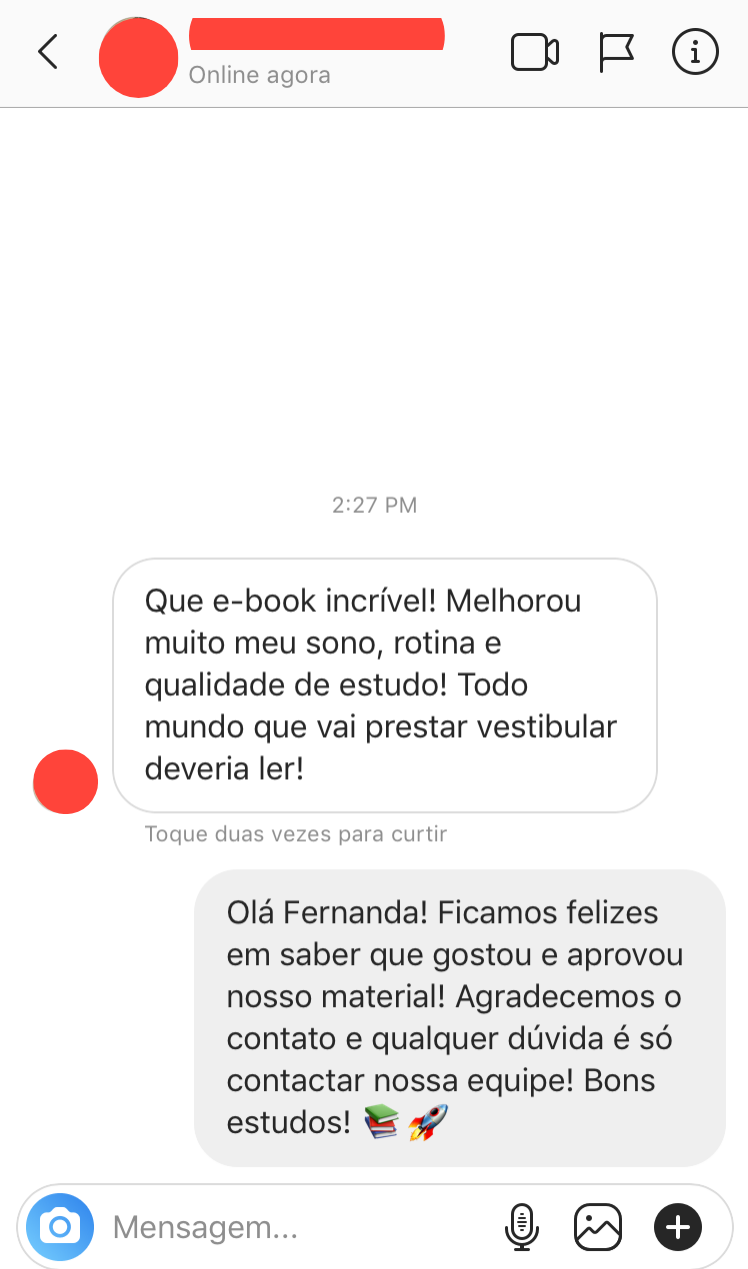This screenshot has width=748, height=1269.
Task: Go back to the messages list
Action: [47, 52]
